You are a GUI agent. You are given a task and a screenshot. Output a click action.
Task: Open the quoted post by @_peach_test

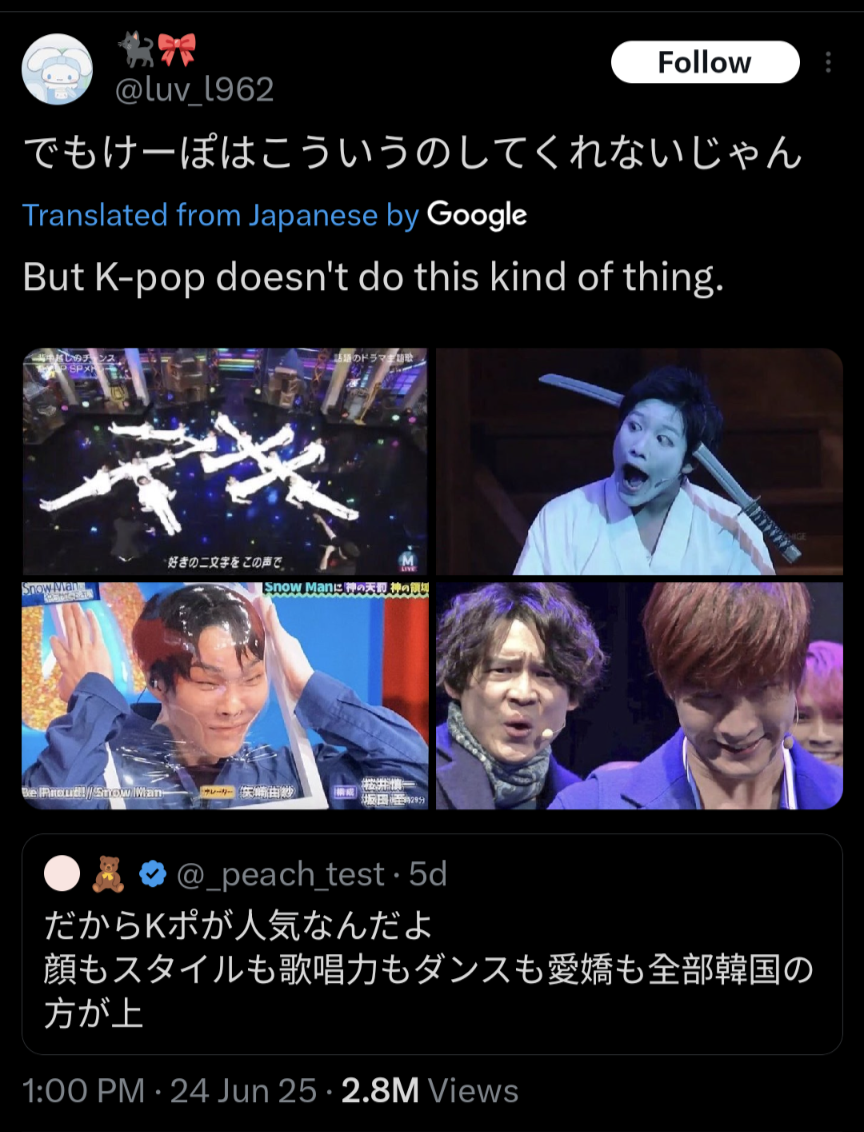click(x=432, y=944)
